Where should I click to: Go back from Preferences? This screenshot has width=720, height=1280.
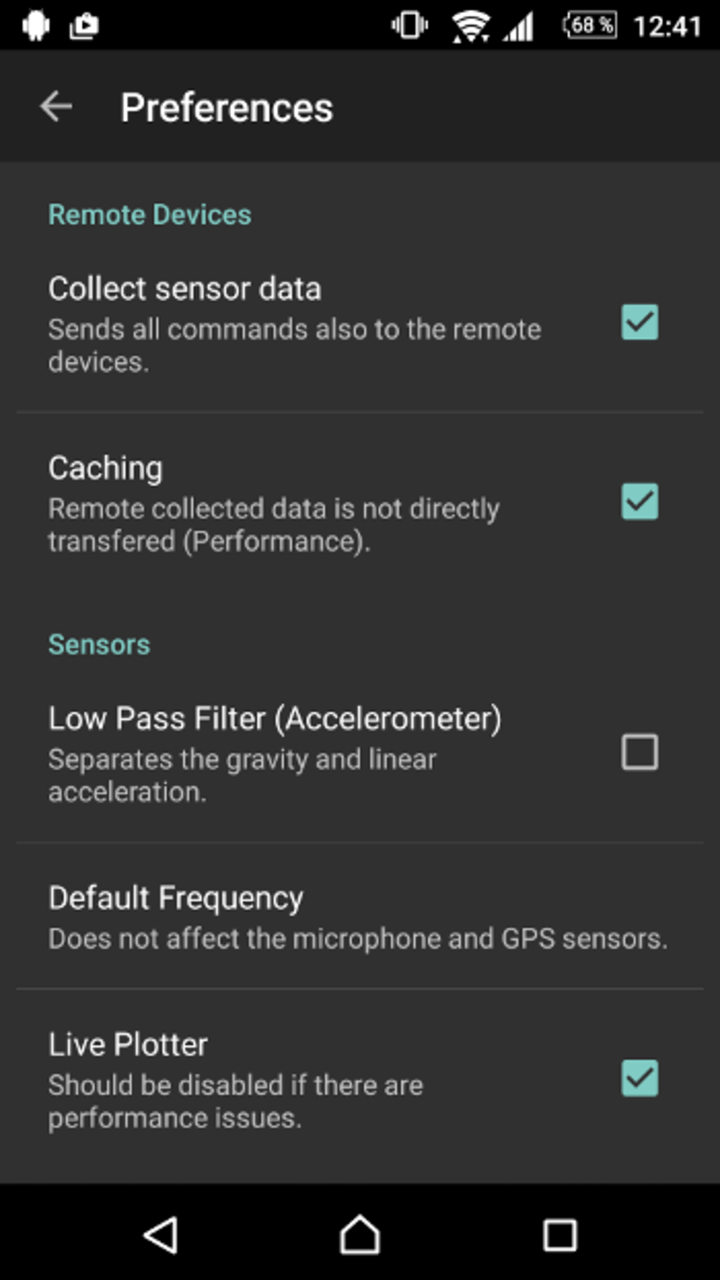[56, 107]
